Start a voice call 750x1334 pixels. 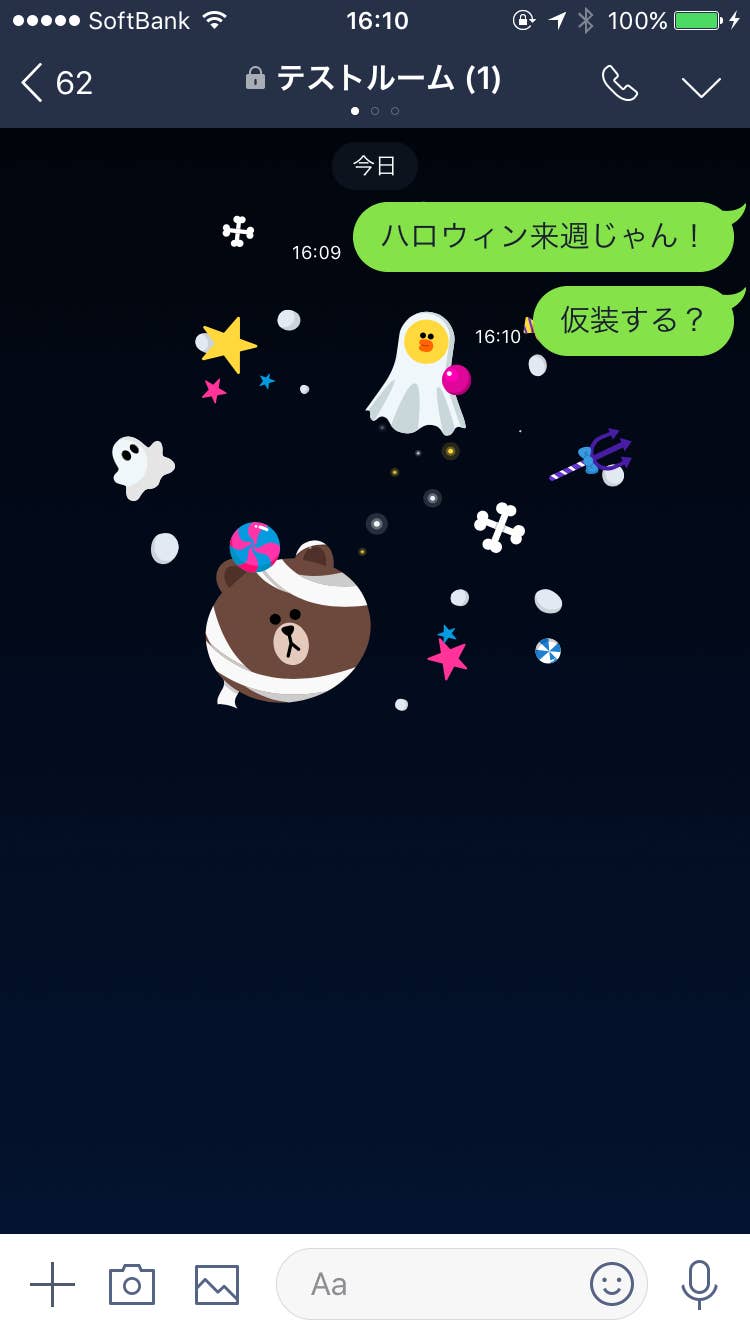[619, 83]
